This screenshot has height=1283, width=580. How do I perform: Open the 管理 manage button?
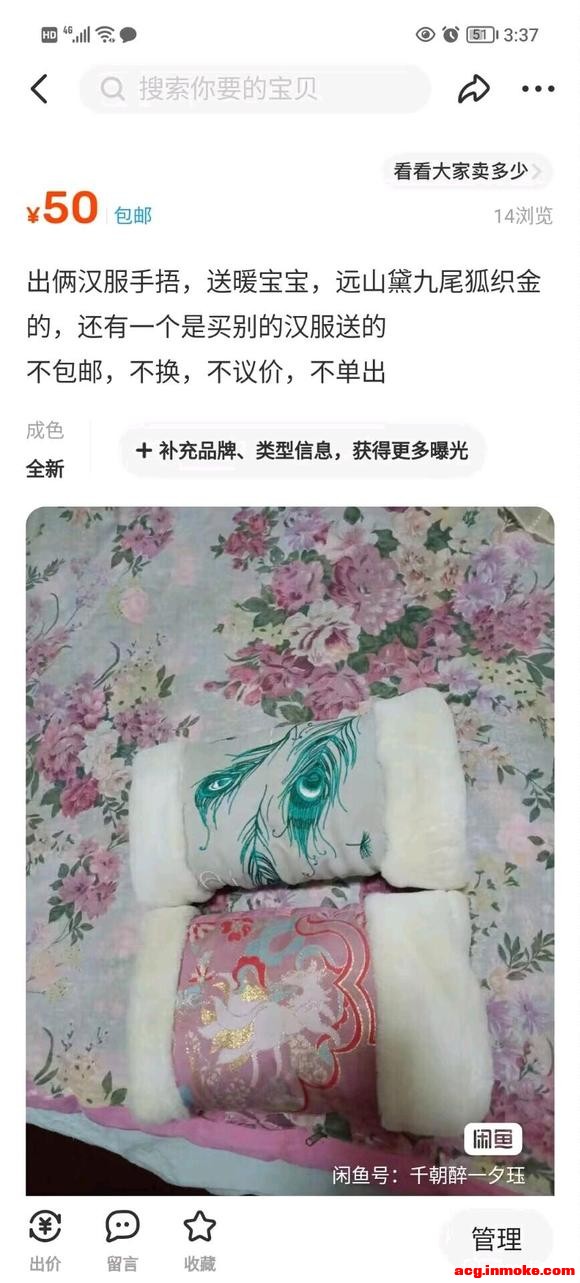tap(496, 1239)
